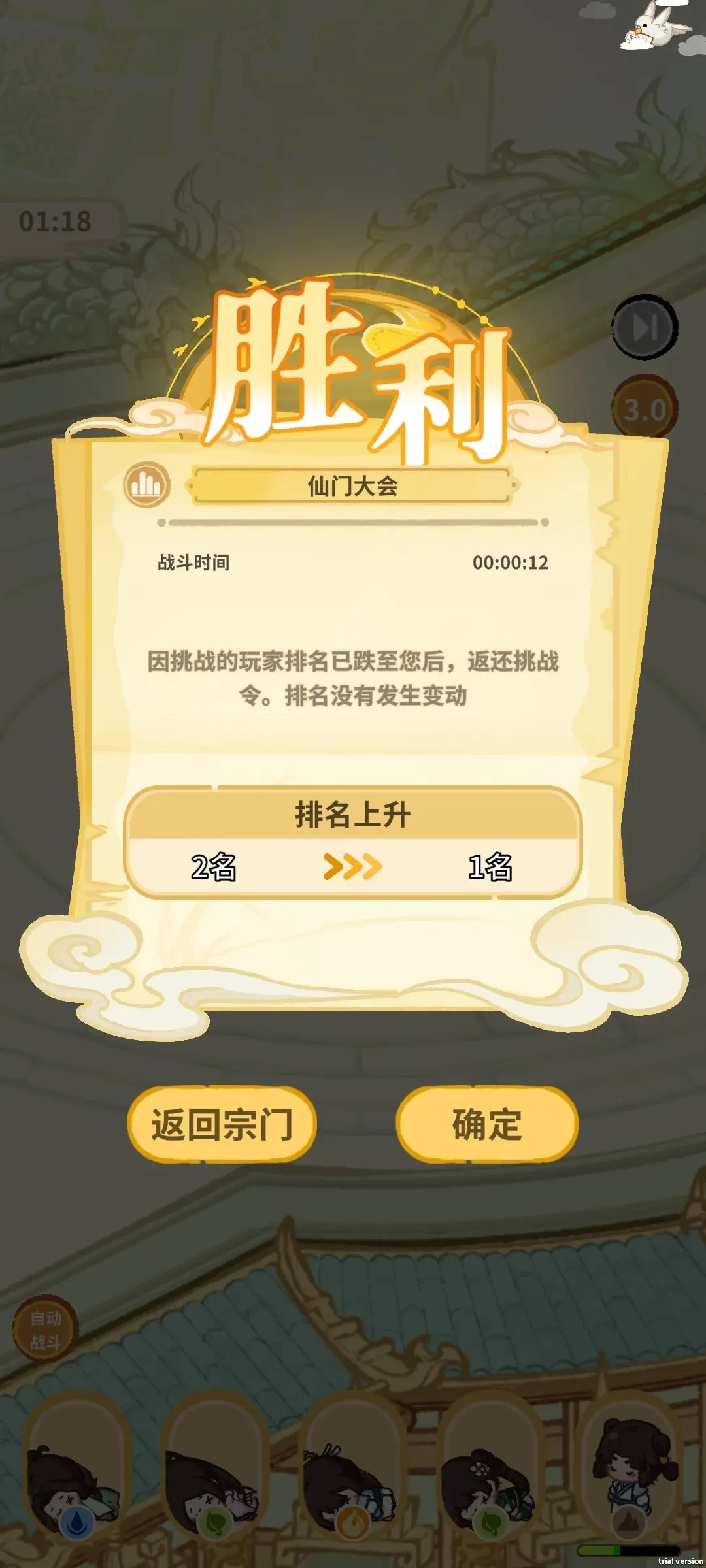Return to the sect via 返回宗门

[222, 1124]
